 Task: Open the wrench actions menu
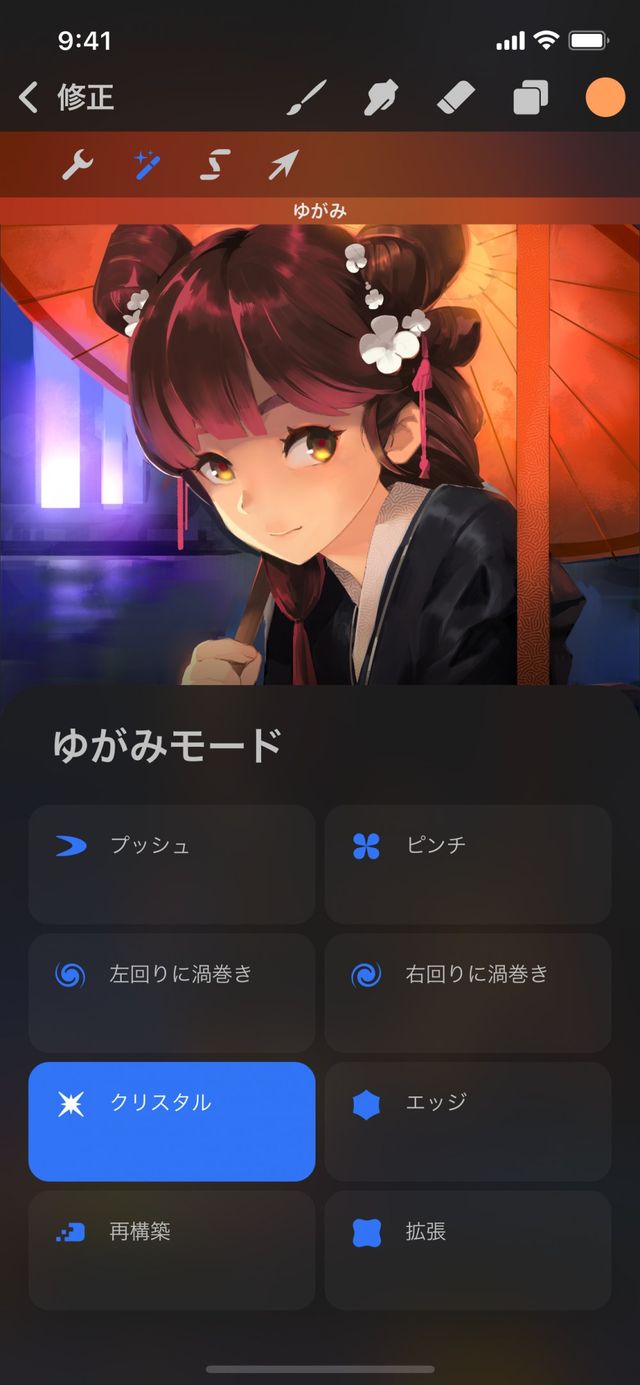[77, 164]
